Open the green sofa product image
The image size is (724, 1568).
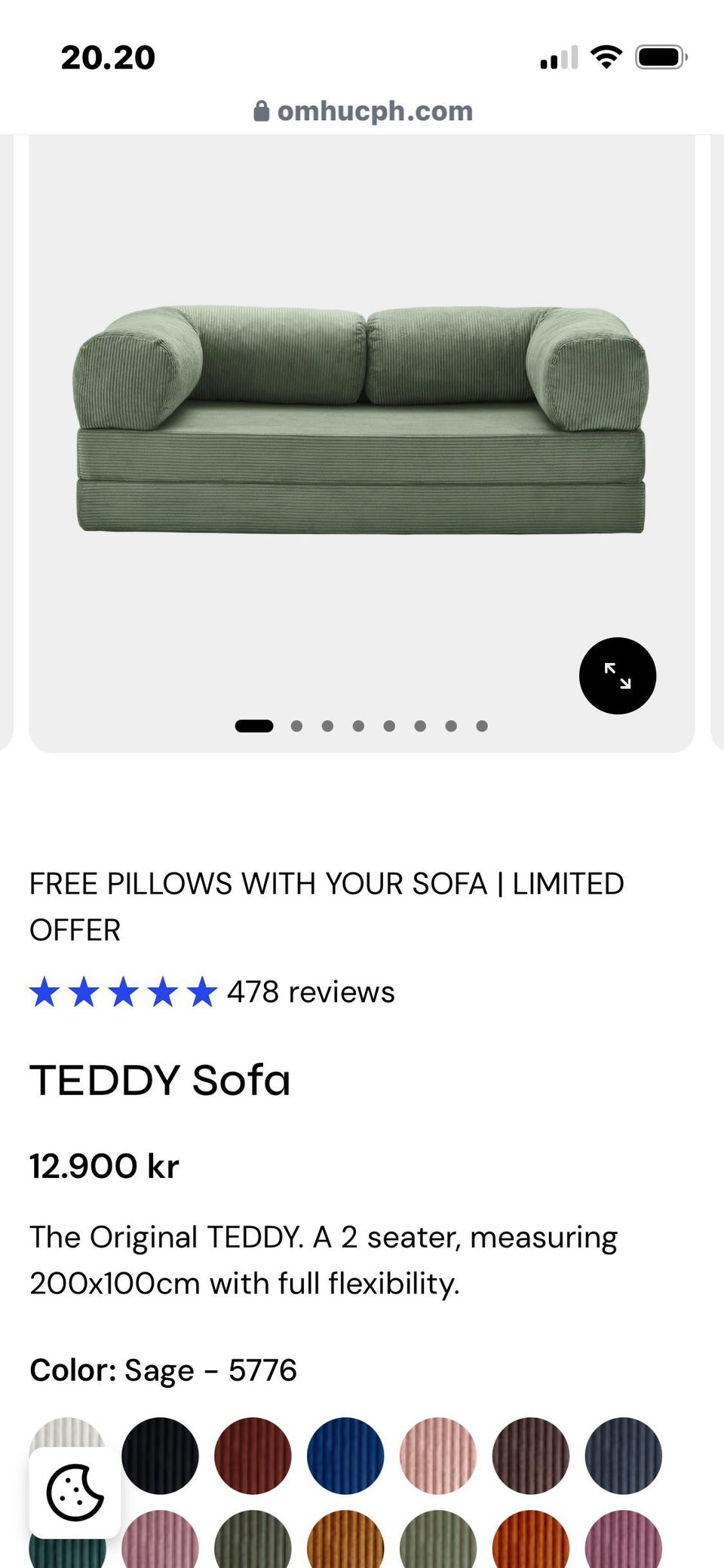pyautogui.click(x=361, y=420)
